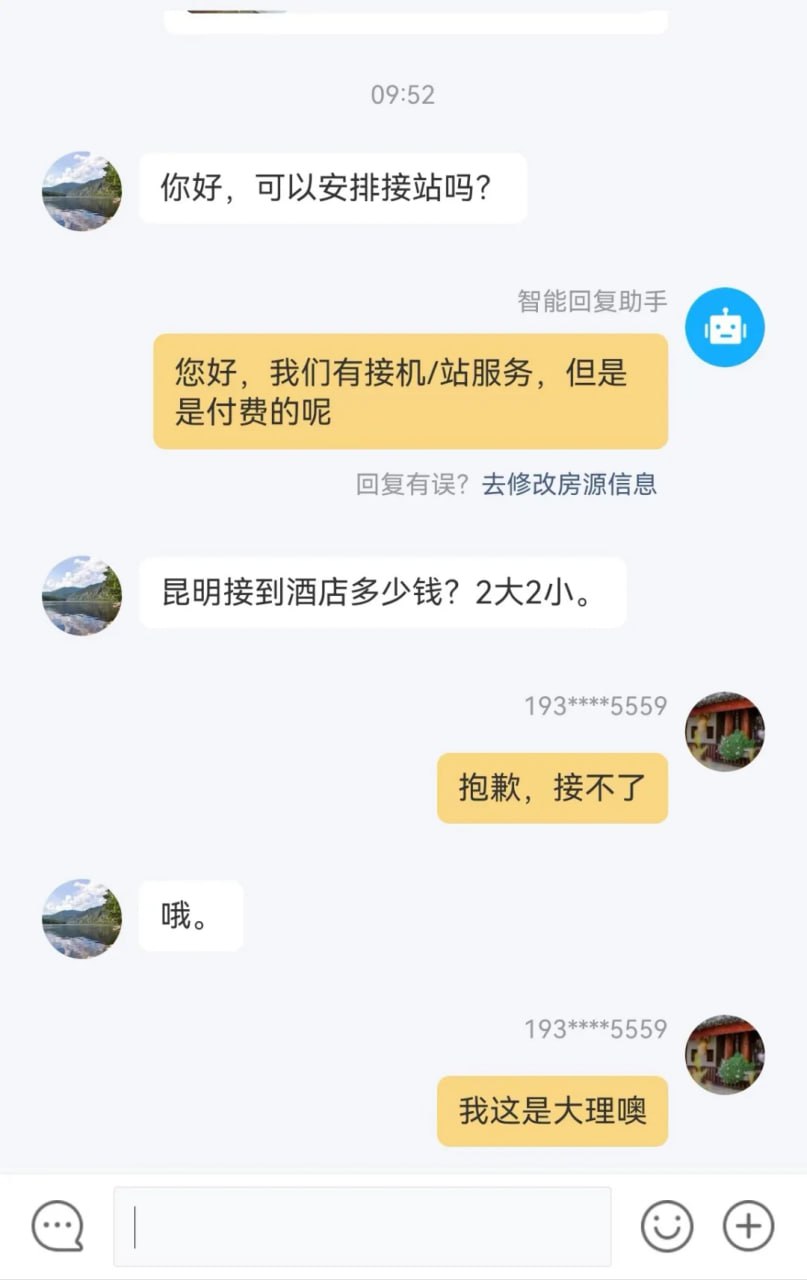Tap the smart reply assistant robot icon

pos(724,326)
